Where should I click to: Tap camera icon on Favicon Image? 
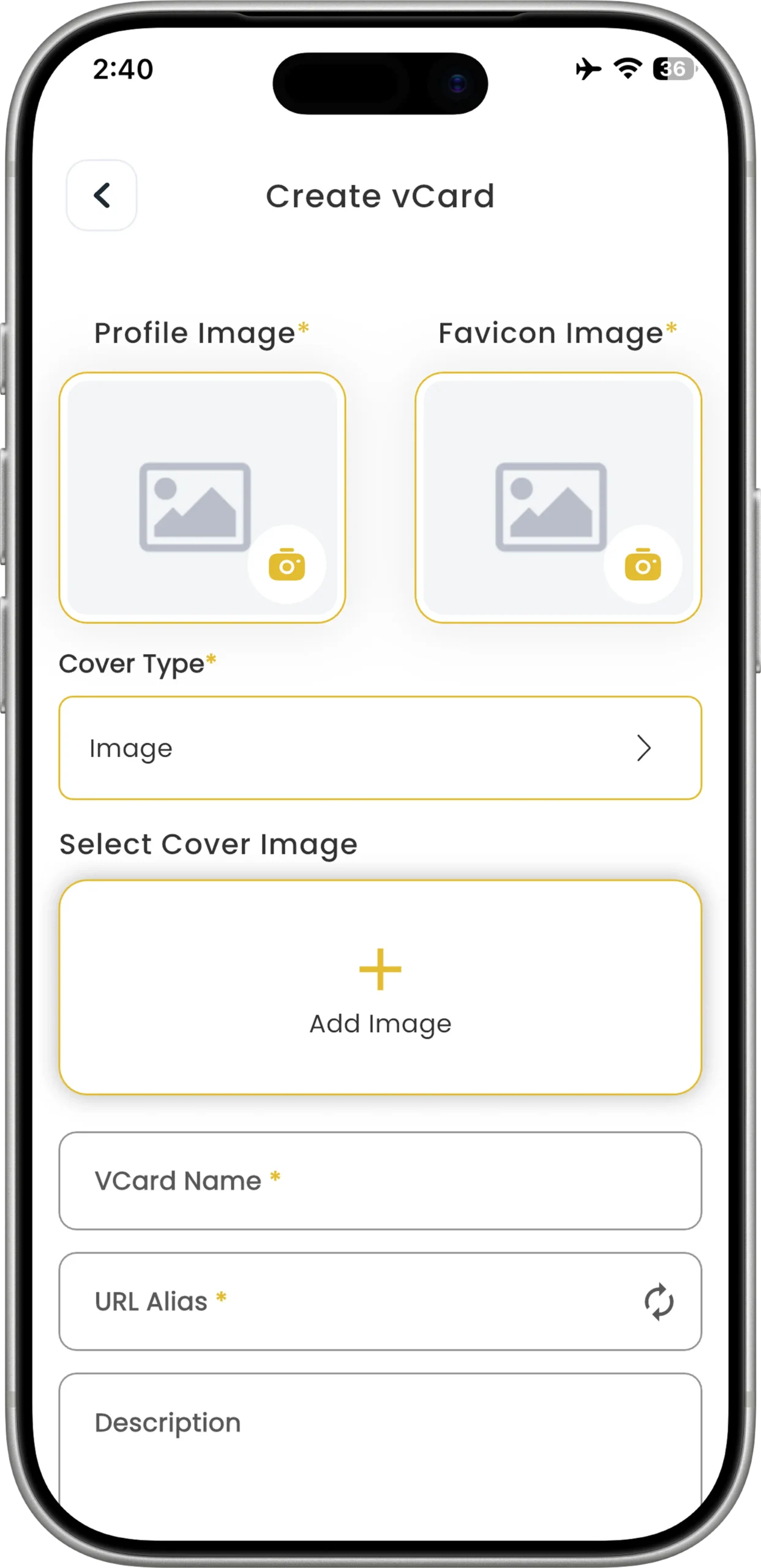coord(642,565)
